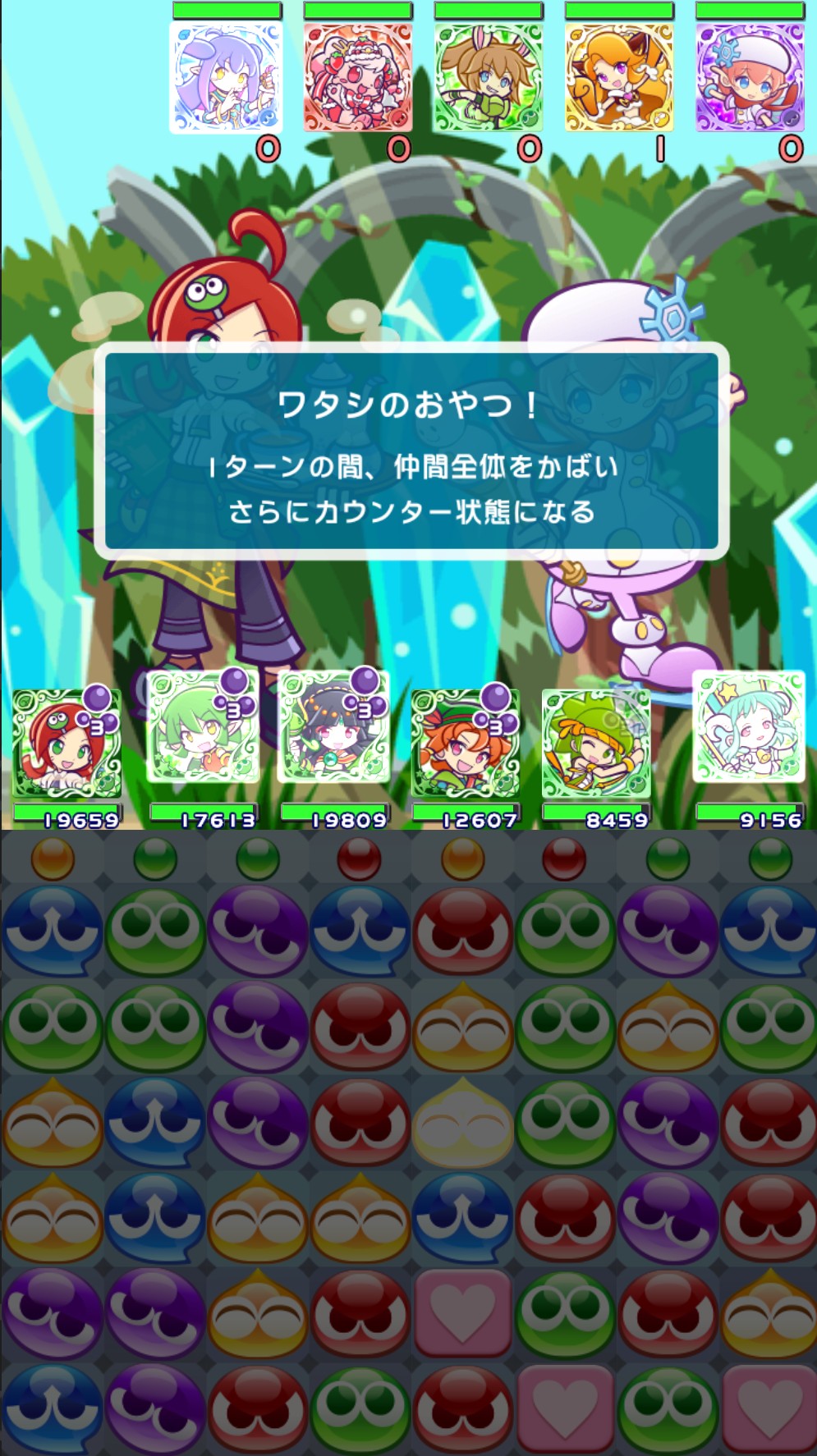Target the yellow-framed orange-haired enemy card
This screenshot has width=817, height=1456.
pyautogui.click(x=619, y=77)
